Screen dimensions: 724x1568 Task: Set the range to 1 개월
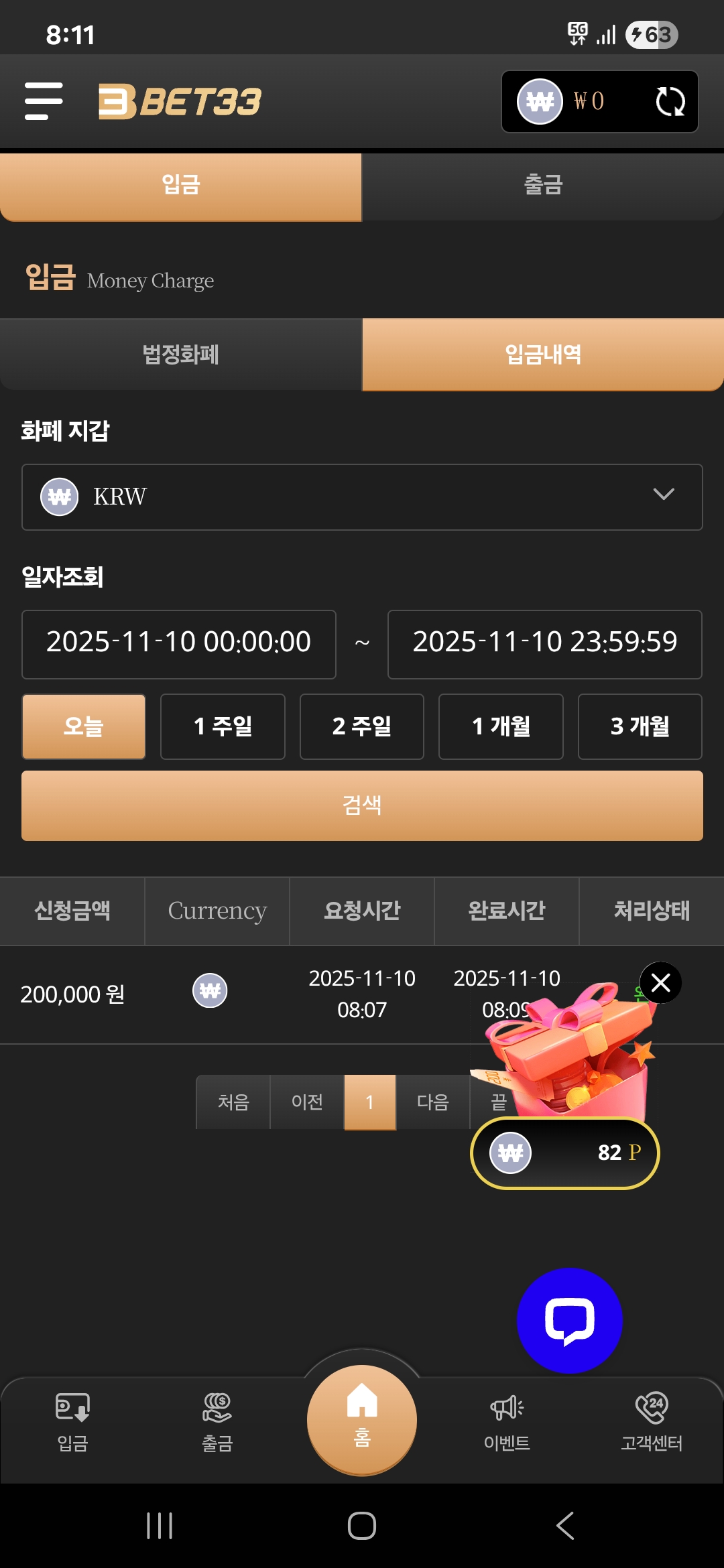(x=501, y=726)
